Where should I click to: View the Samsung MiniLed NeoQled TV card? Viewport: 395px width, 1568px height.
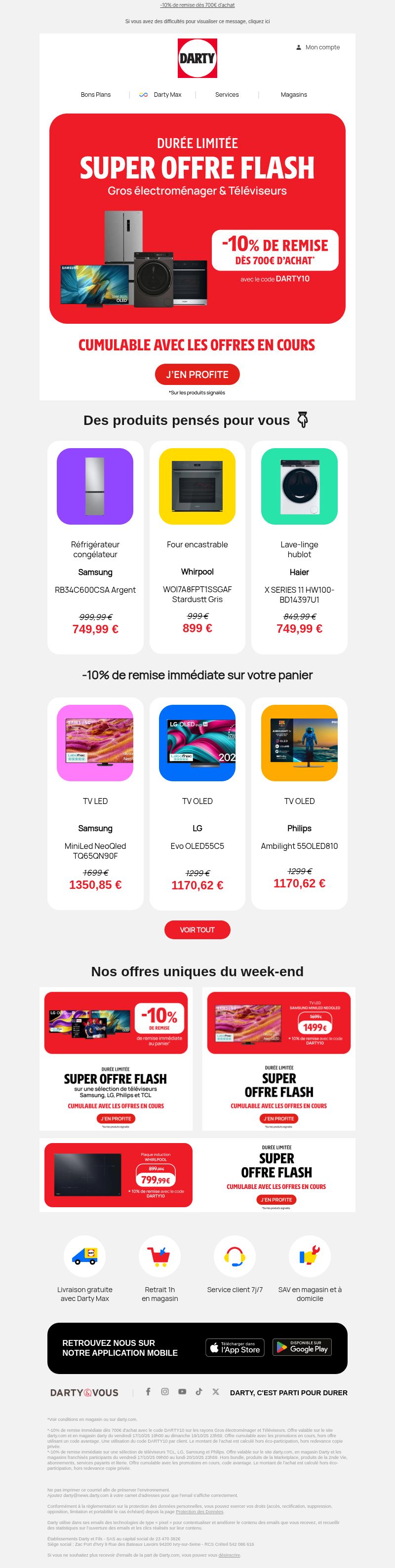coord(96,803)
